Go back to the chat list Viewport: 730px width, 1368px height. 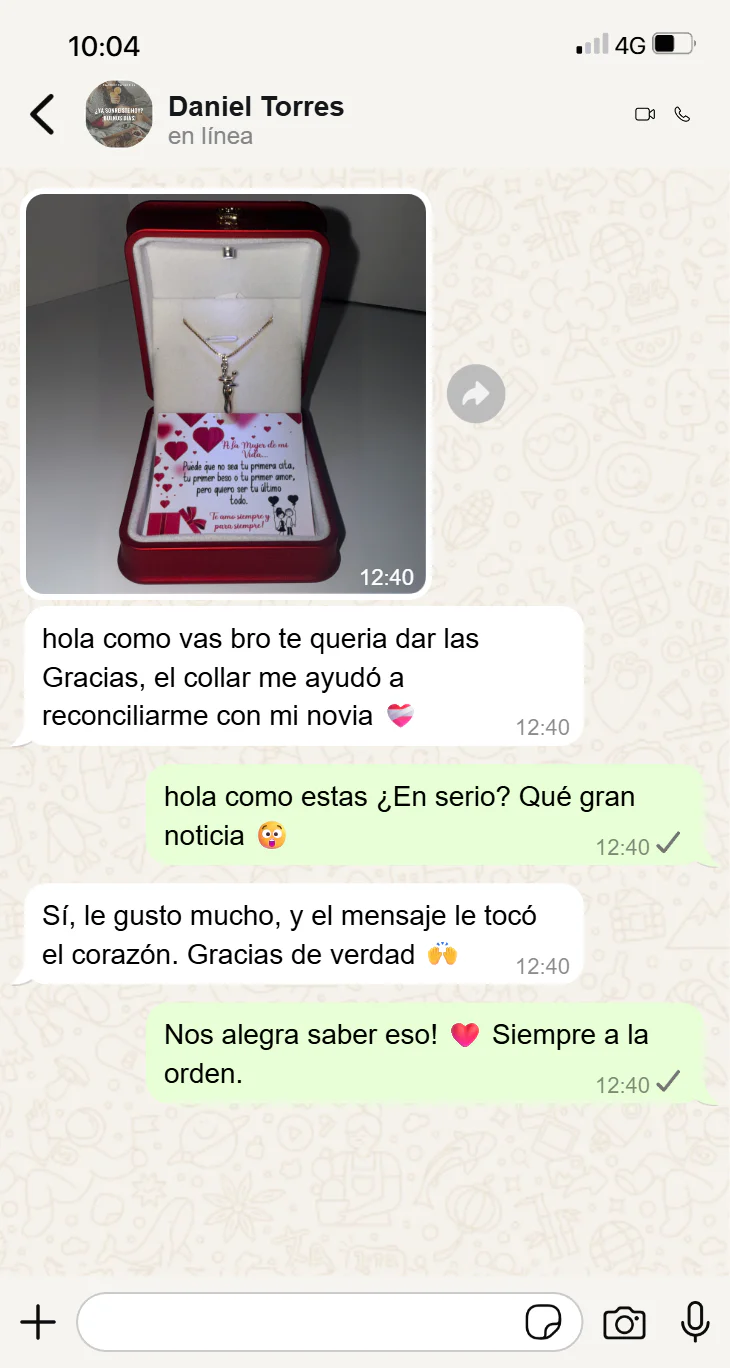(x=42, y=114)
